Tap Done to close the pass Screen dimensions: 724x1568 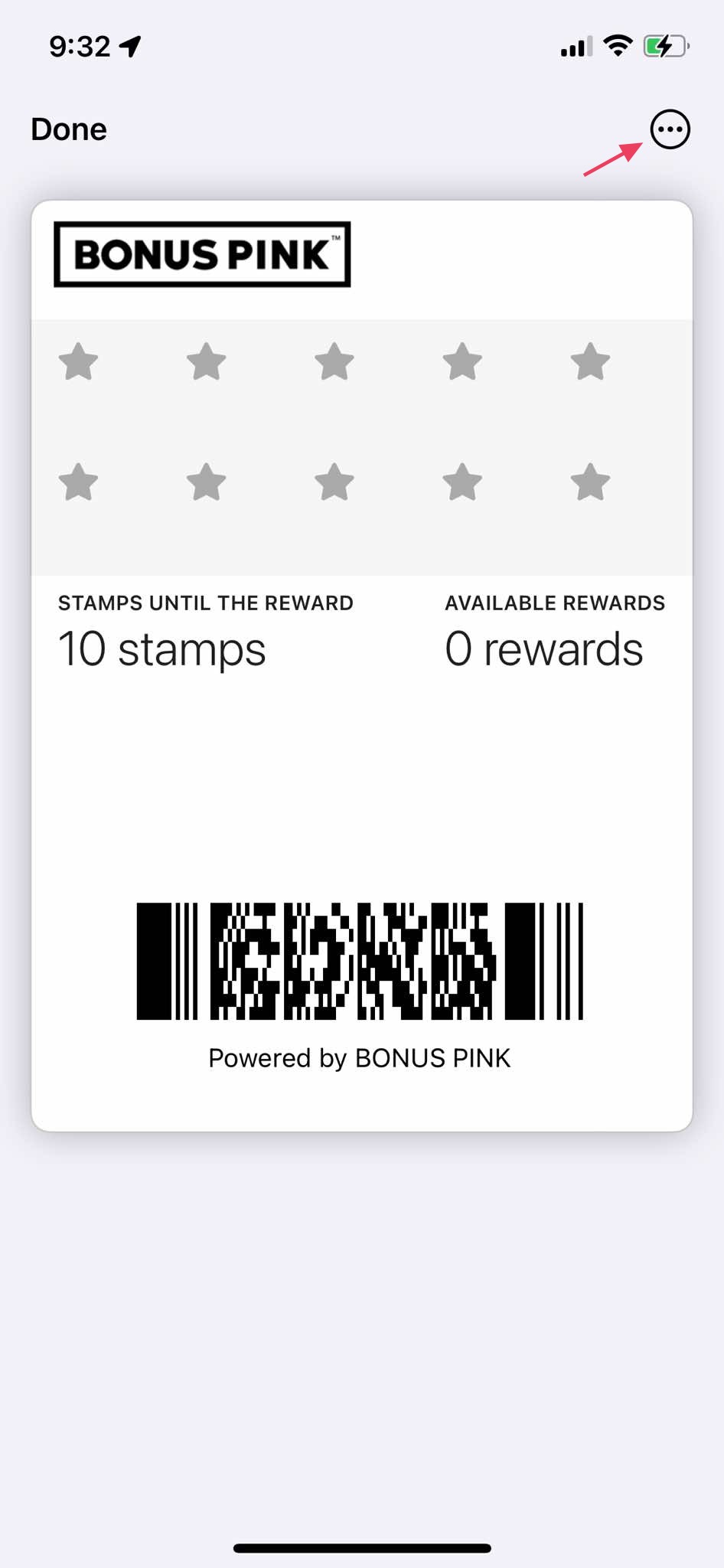pos(69,129)
